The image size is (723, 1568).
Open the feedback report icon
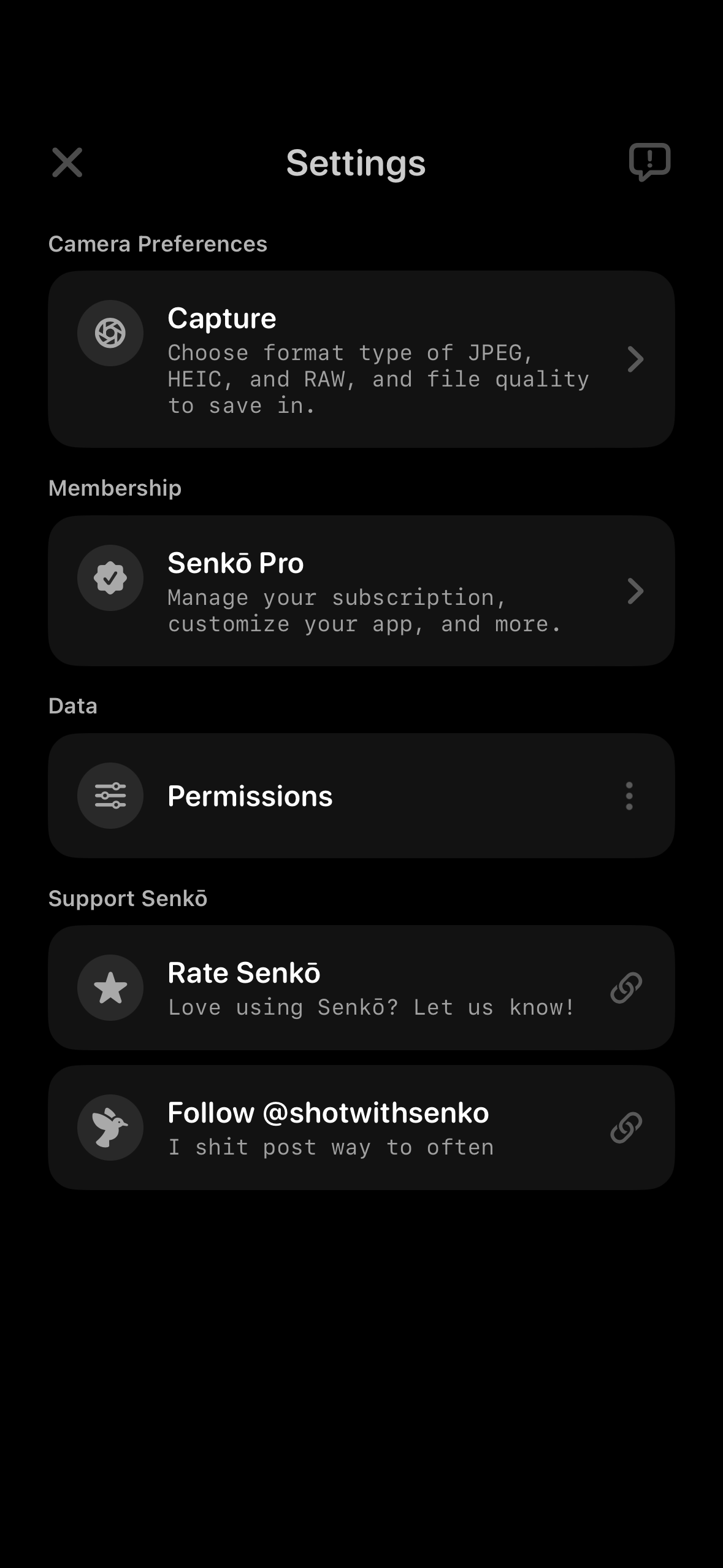(649, 162)
